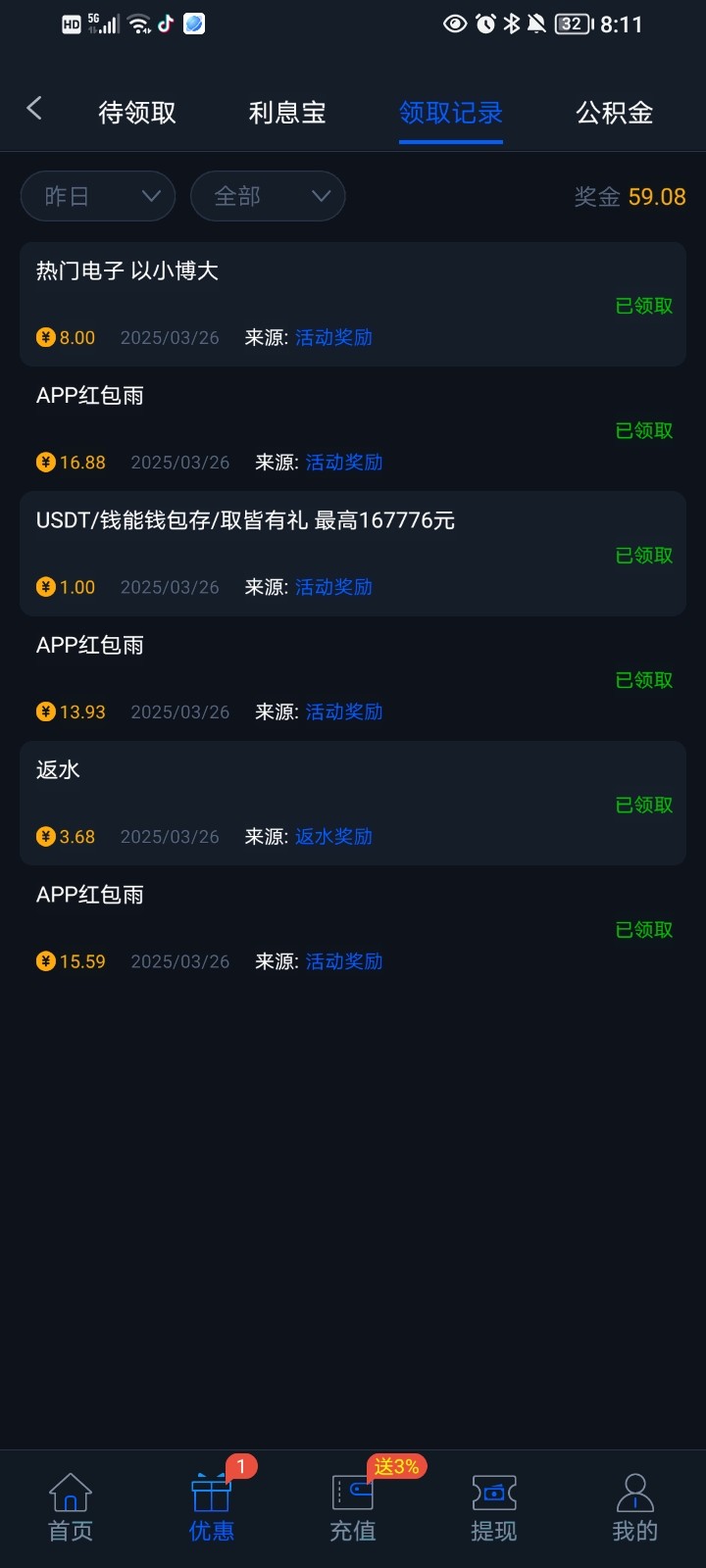
Task: Select the 领取记录 tab
Action: 451,113
